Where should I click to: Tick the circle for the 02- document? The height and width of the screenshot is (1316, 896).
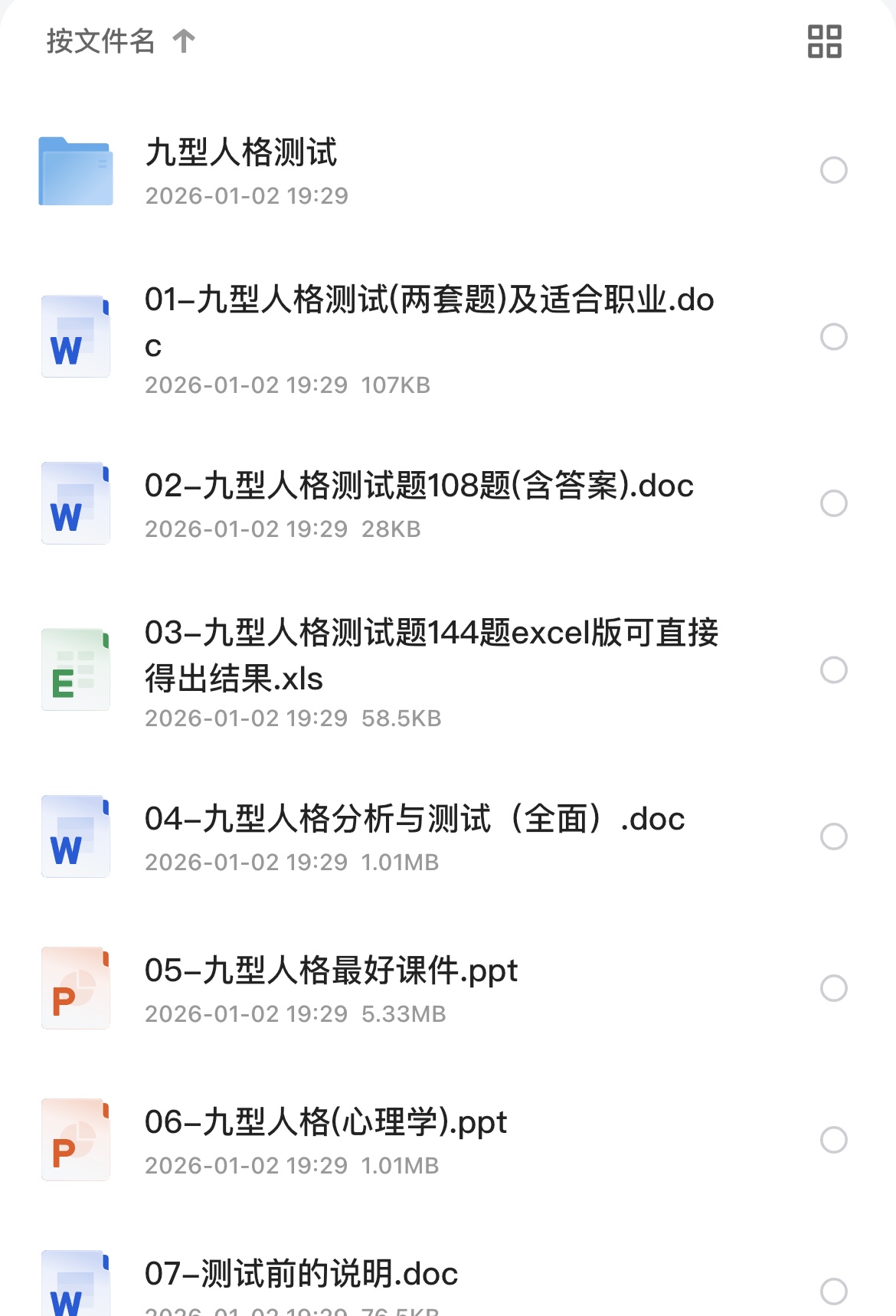(x=833, y=503)
